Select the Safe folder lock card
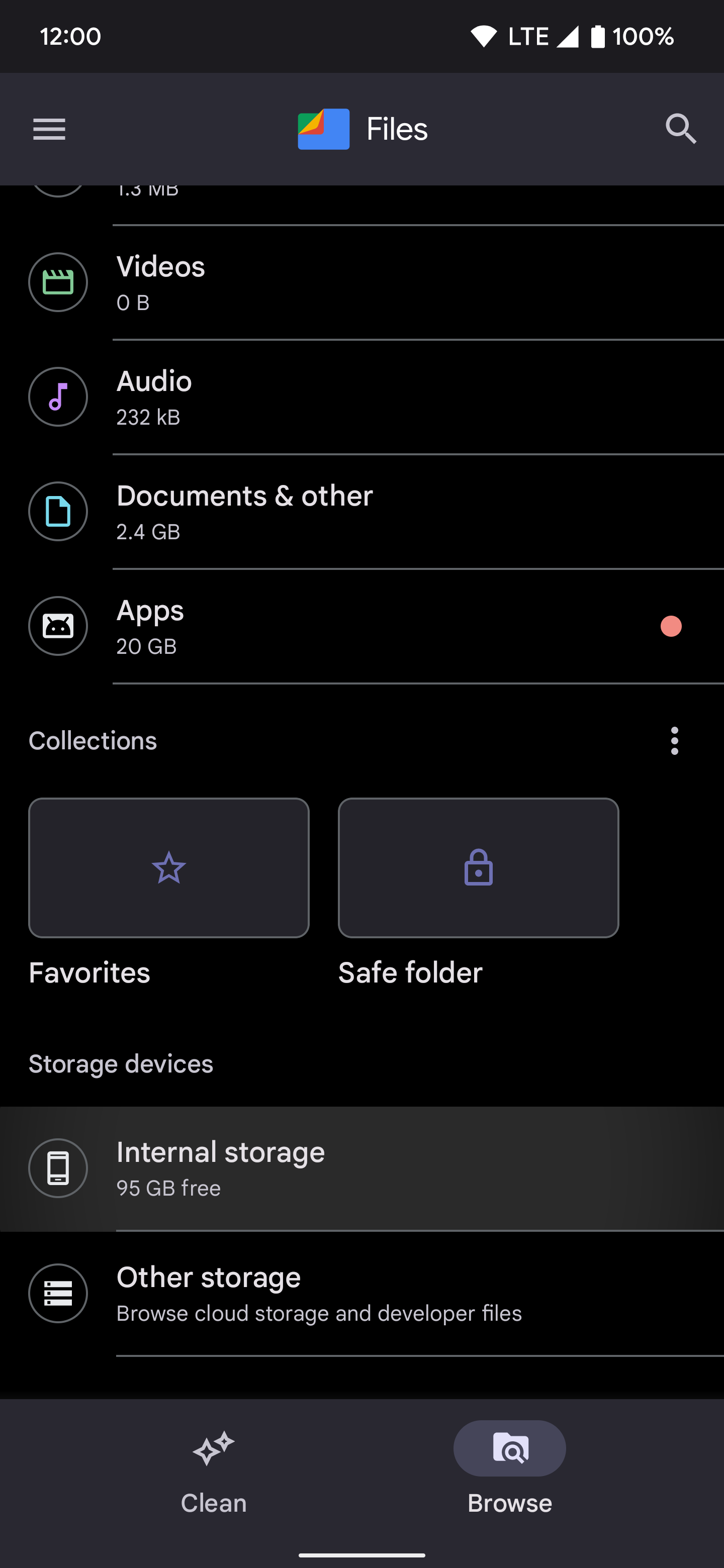The height and width of the screenshot is (1568, 724). (x=478, y=867)
